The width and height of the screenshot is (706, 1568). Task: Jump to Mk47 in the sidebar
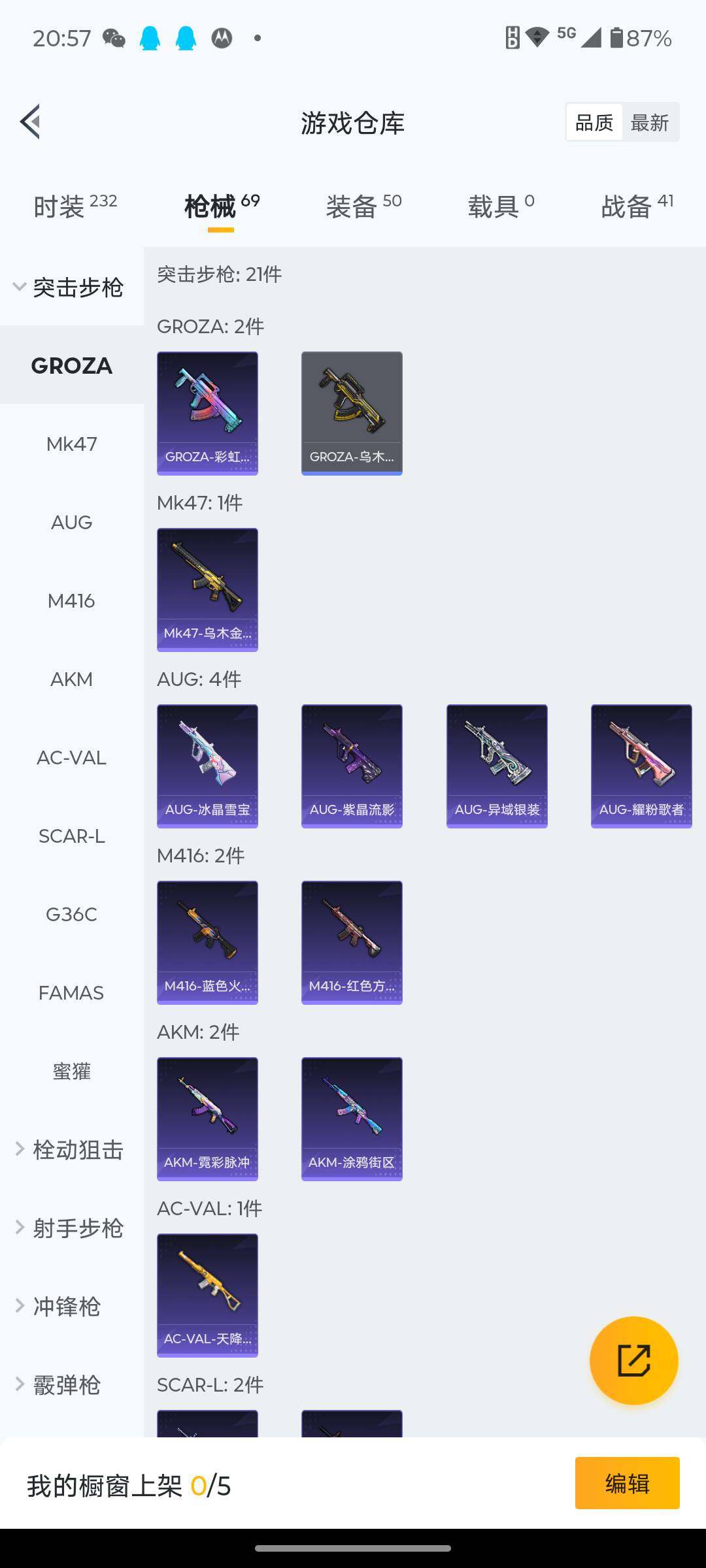click(x=72, y=444)
